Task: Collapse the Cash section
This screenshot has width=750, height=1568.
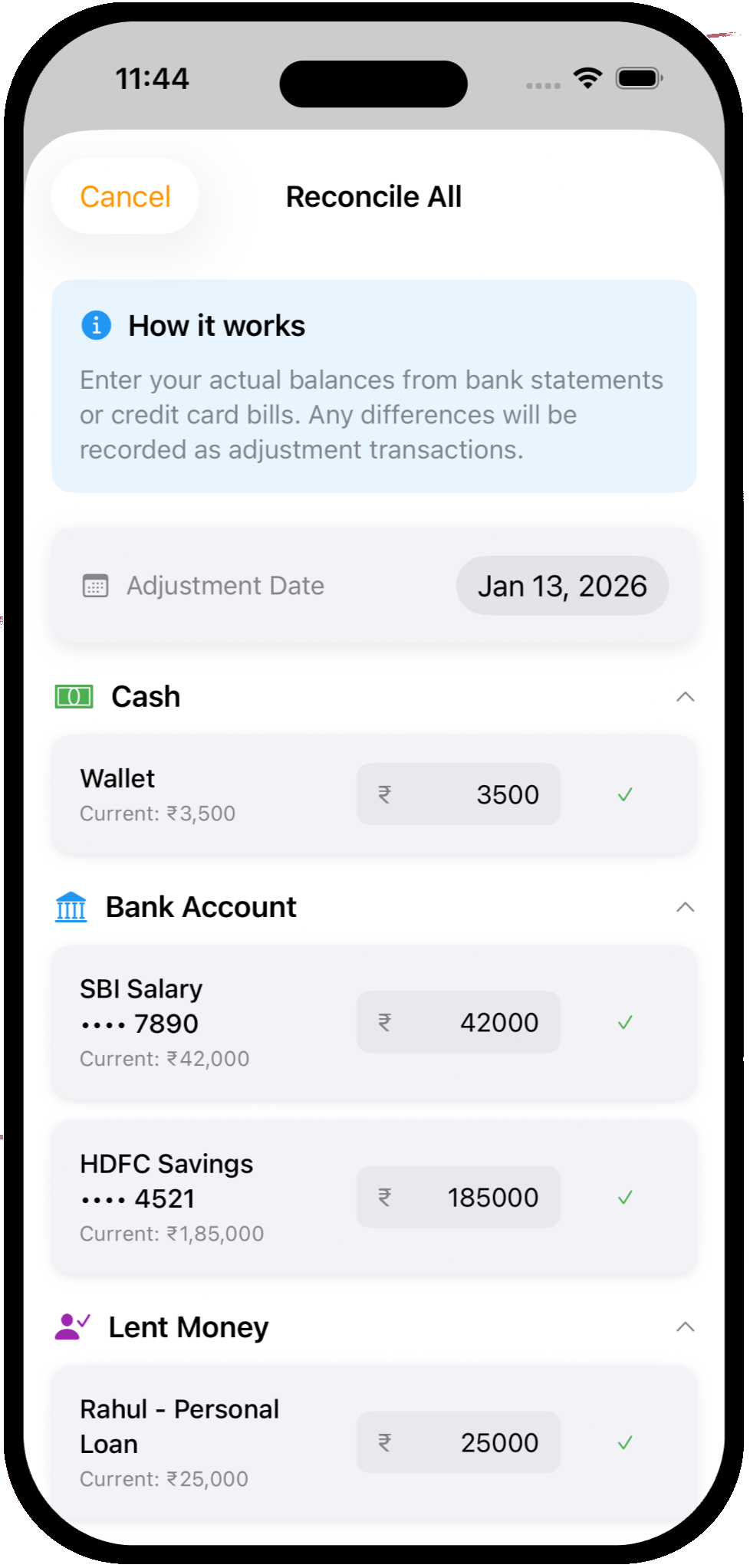Action: [x=685, y=697]
